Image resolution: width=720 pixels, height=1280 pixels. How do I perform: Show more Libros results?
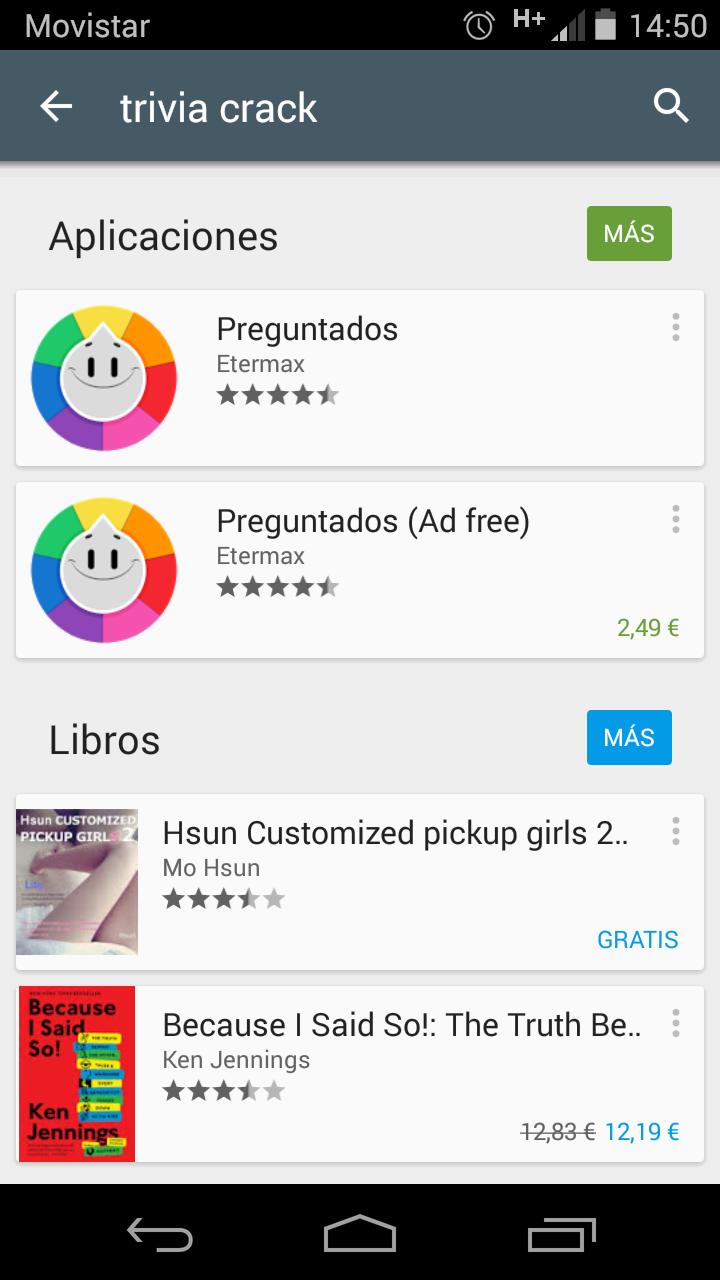click(628, 738)
